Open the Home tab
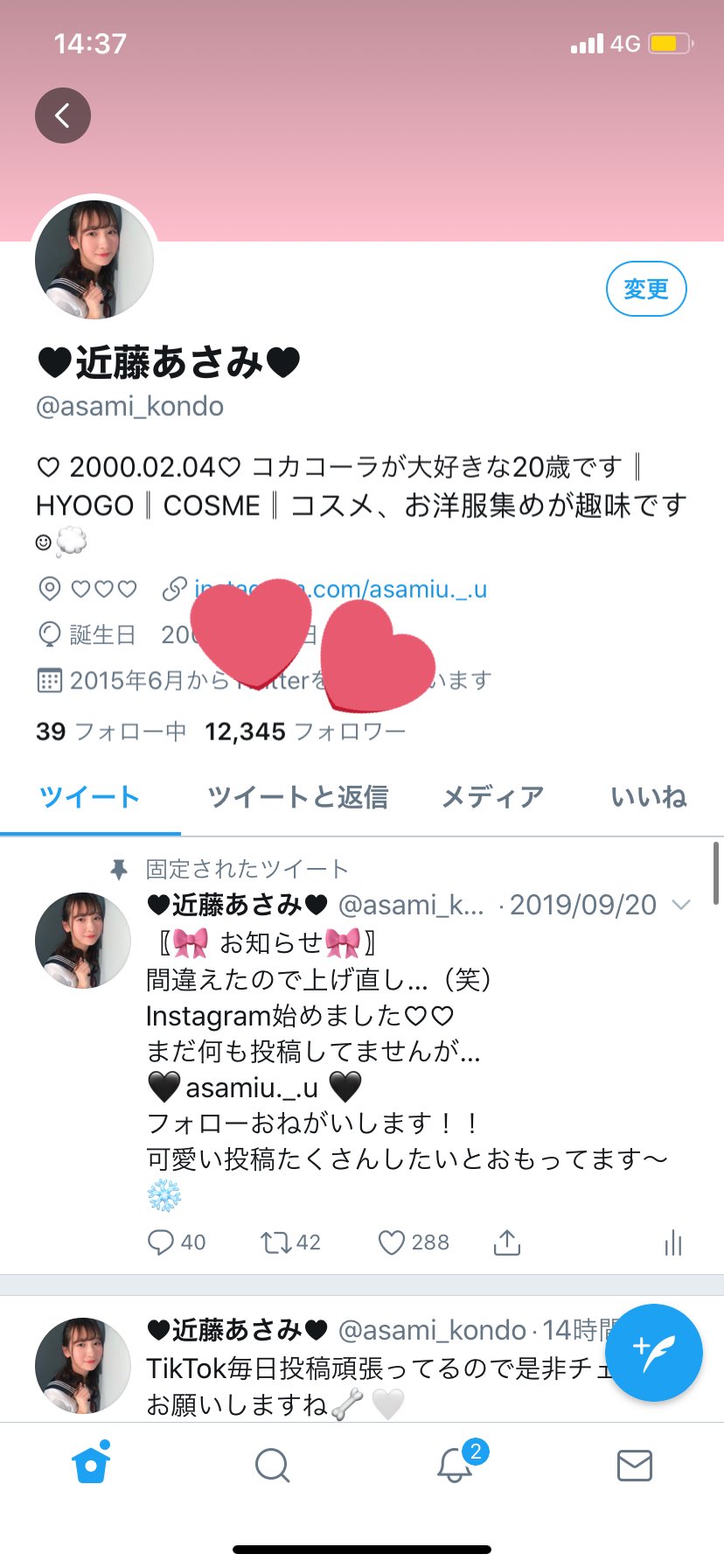Image resolution: width=724 pixels, height=1568 pixels. 92,1465
